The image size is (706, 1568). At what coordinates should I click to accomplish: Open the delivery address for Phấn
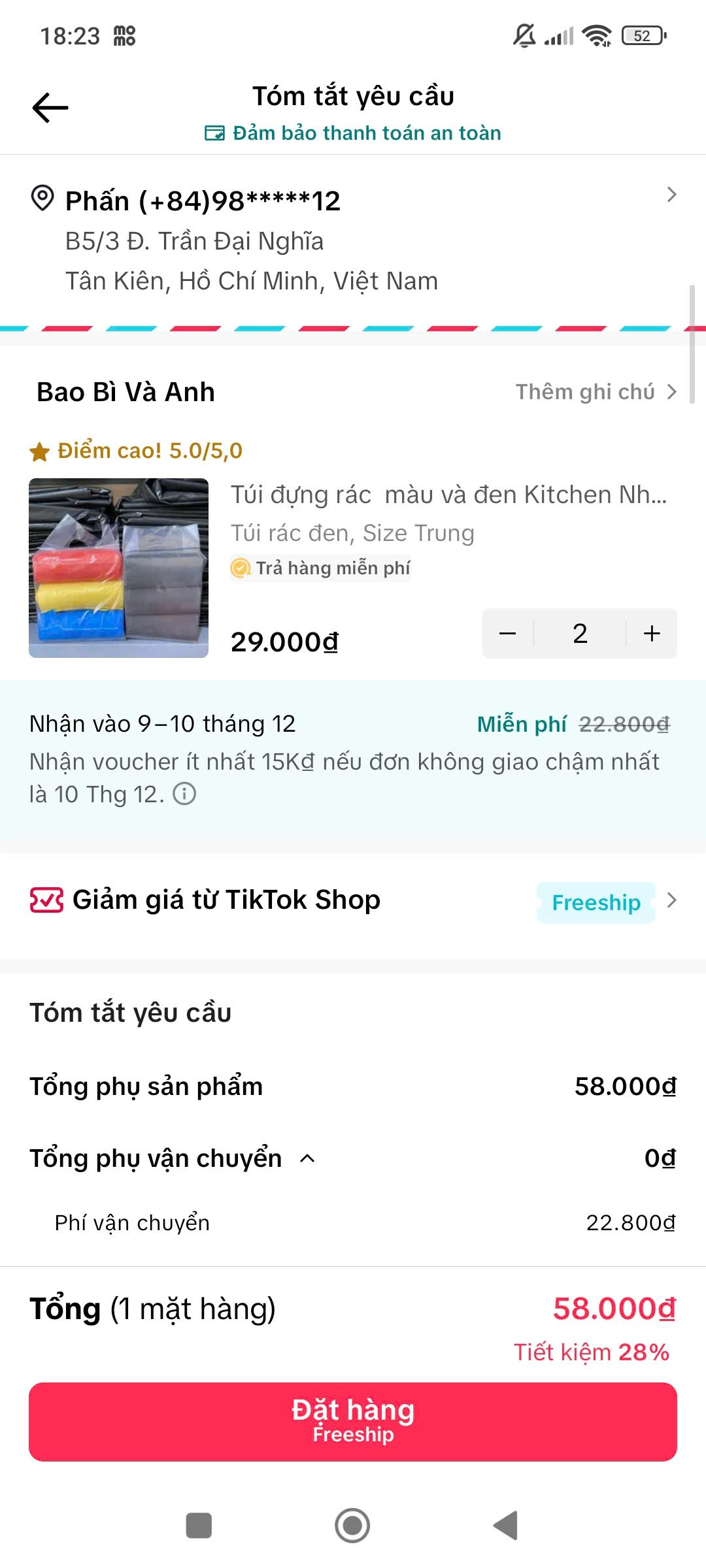353,240
